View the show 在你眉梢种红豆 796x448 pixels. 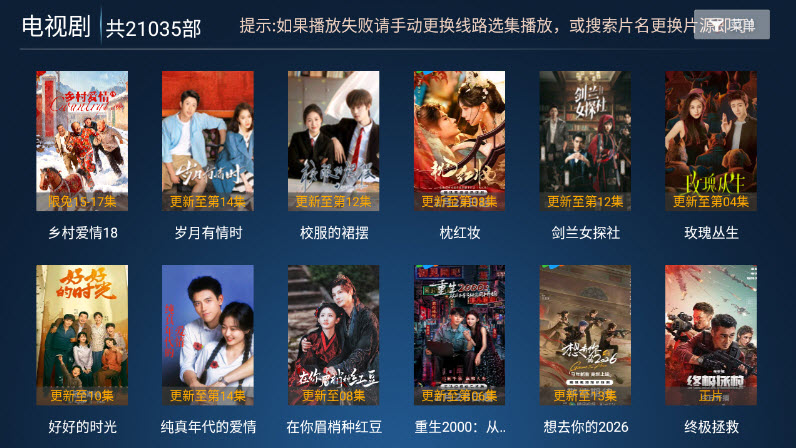pyautogui.click(x=334, y=335)
